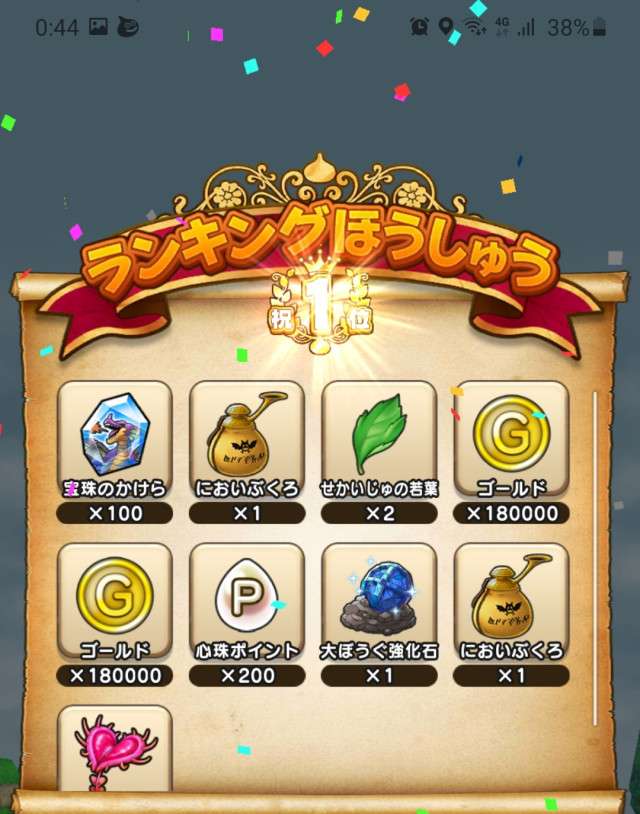Screen dimensions: 640x814
Task: Open the 宝珠のかけら reward item
Action: click(x=114, y=438)
